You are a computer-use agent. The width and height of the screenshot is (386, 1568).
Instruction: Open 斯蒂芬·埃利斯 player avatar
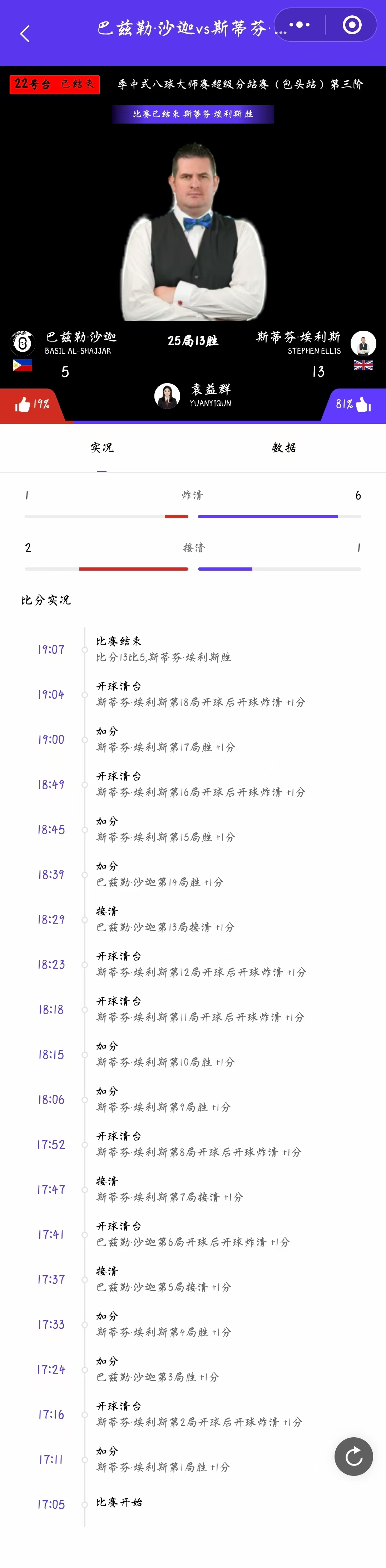click(x=363, y=343)
